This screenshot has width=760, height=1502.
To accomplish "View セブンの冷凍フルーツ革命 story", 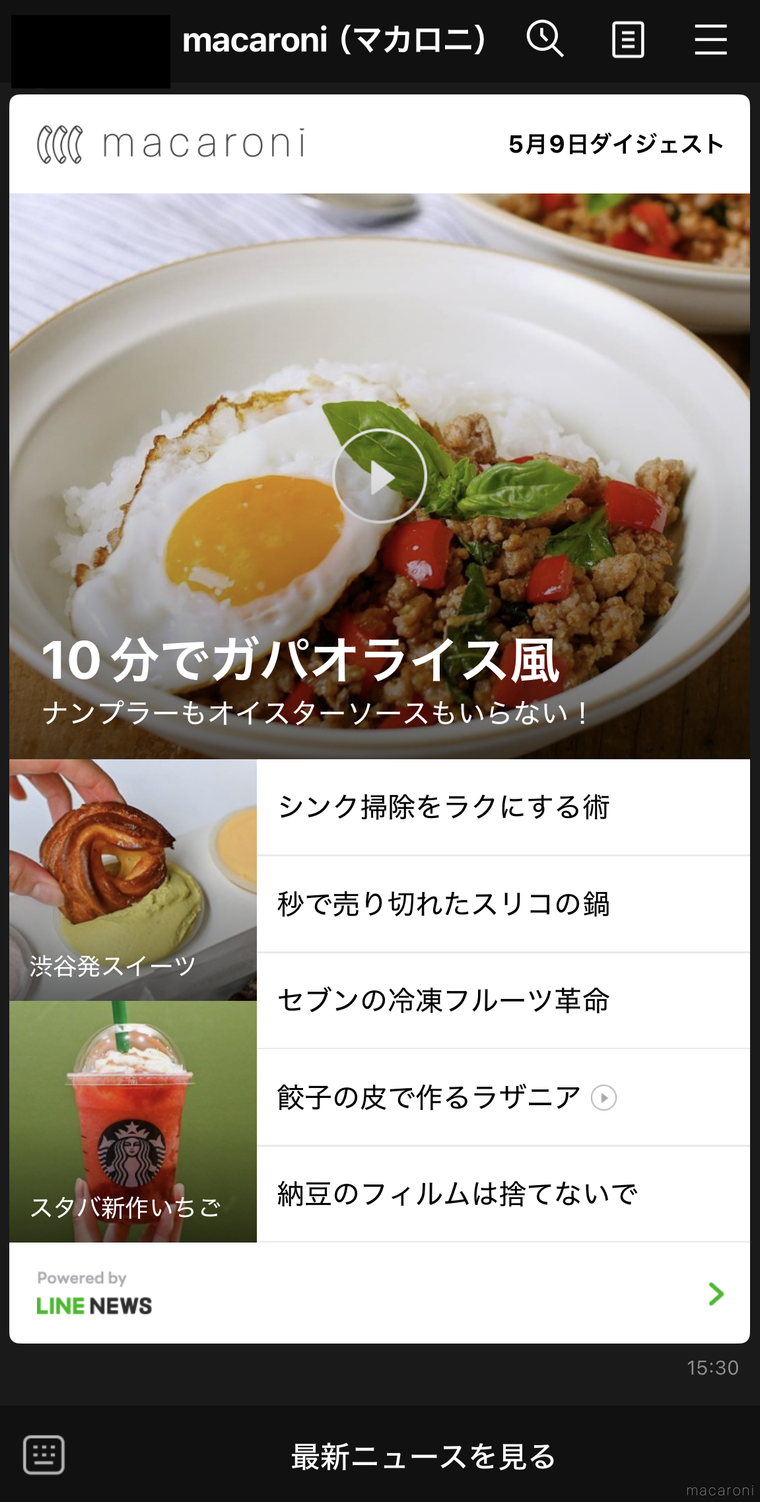I will (x=502, y=1000).
